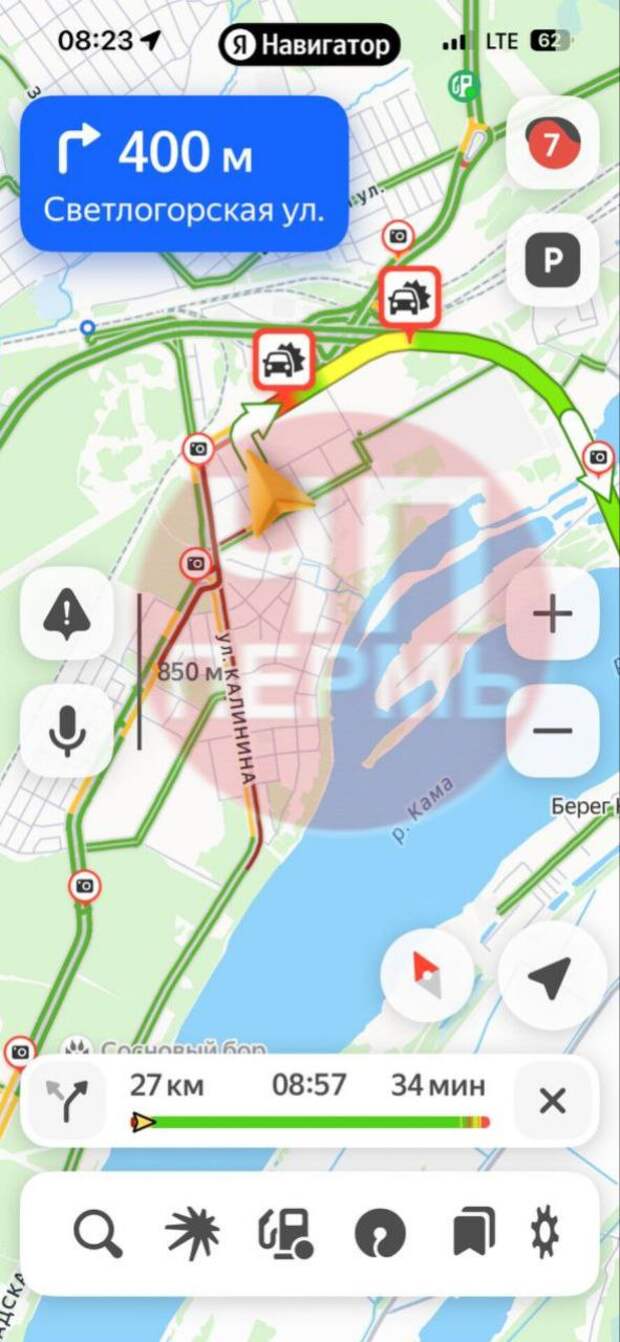Open saved places bookmarks
Viewport: 620px width, 1342px height.
[x=473, y=1233]
